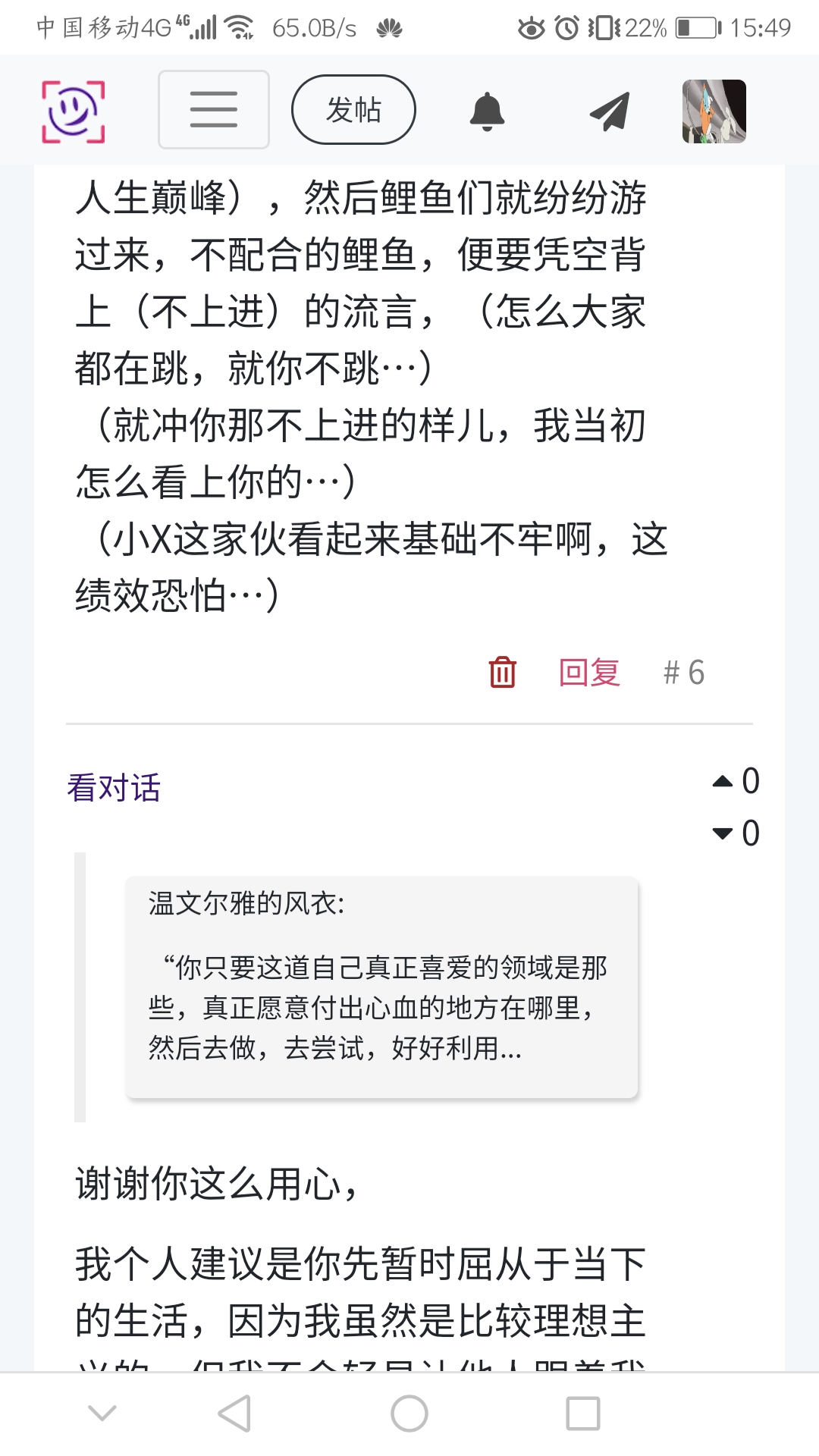Upvote the reply with the up arrow
This screenshot has width=819, height=1456.
pyautogui.click(x=723, y=781)
